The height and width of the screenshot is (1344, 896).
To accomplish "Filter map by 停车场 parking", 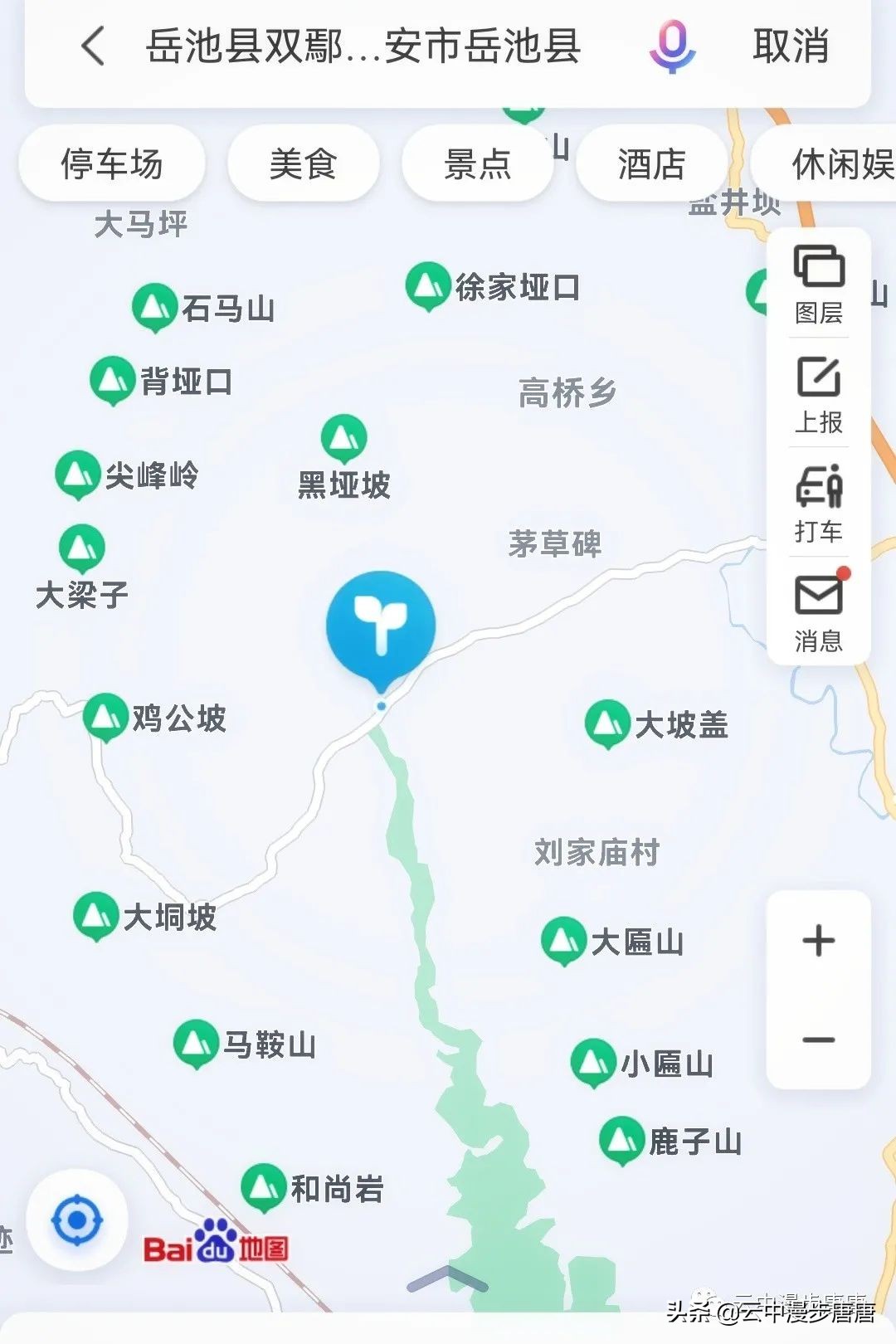I will coord(111,163).
